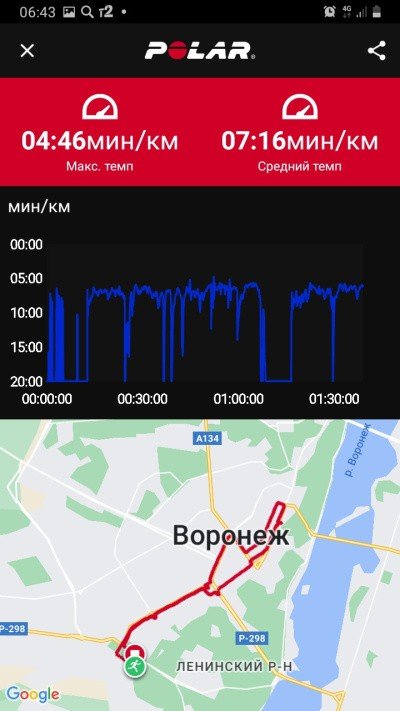Tap the green runner start marker
400x711 pixels.
pos(135,666)
